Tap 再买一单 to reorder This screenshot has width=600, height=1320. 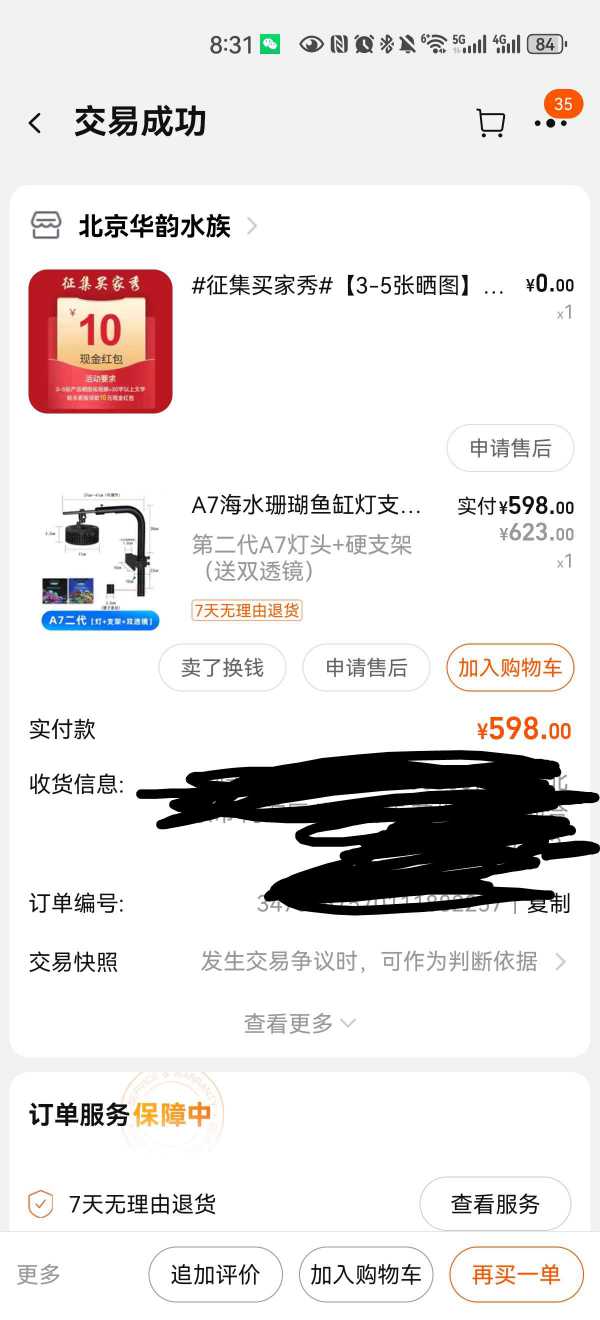(x=516, y=1275)
